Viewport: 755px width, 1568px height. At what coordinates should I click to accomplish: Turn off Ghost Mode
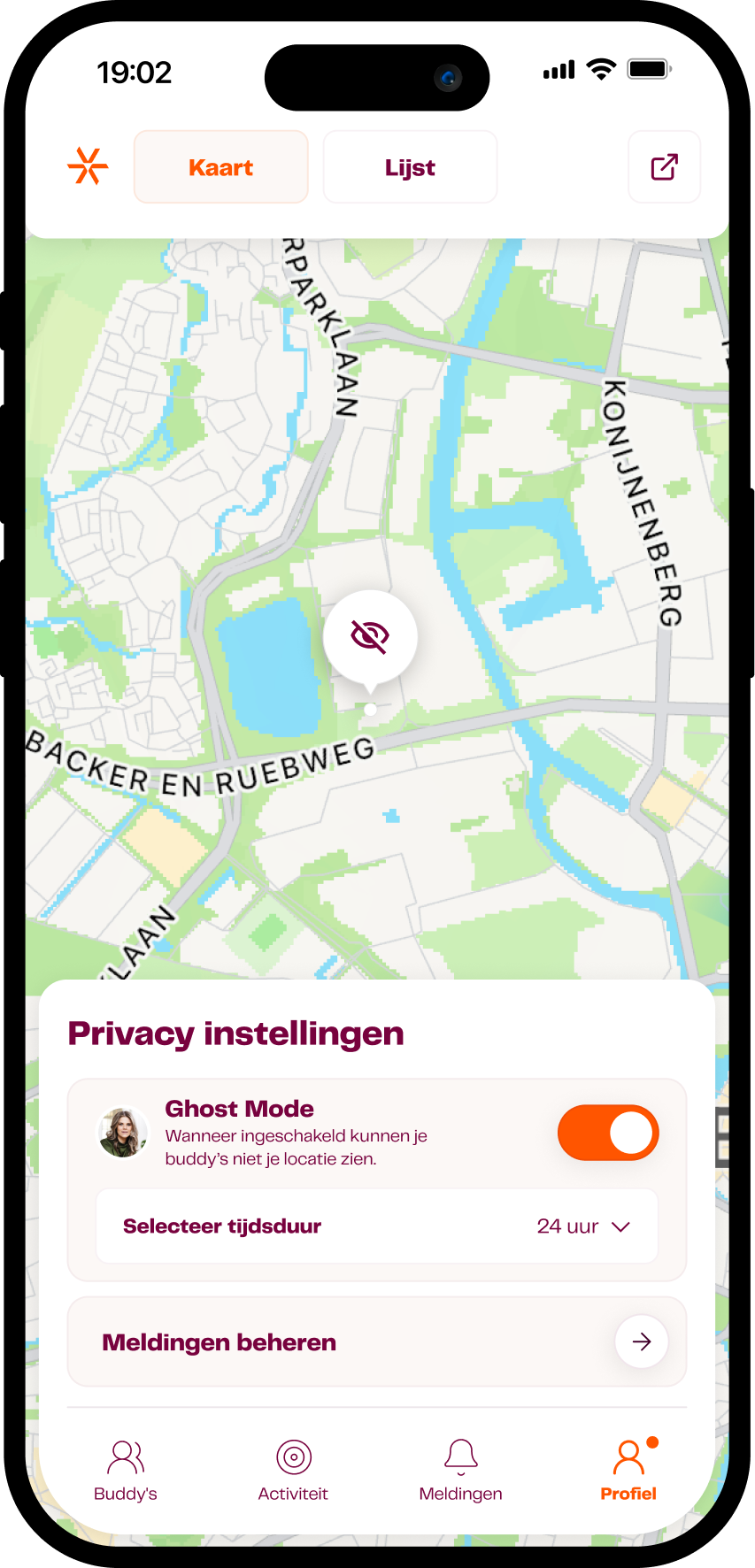[x=608, y=1133]
